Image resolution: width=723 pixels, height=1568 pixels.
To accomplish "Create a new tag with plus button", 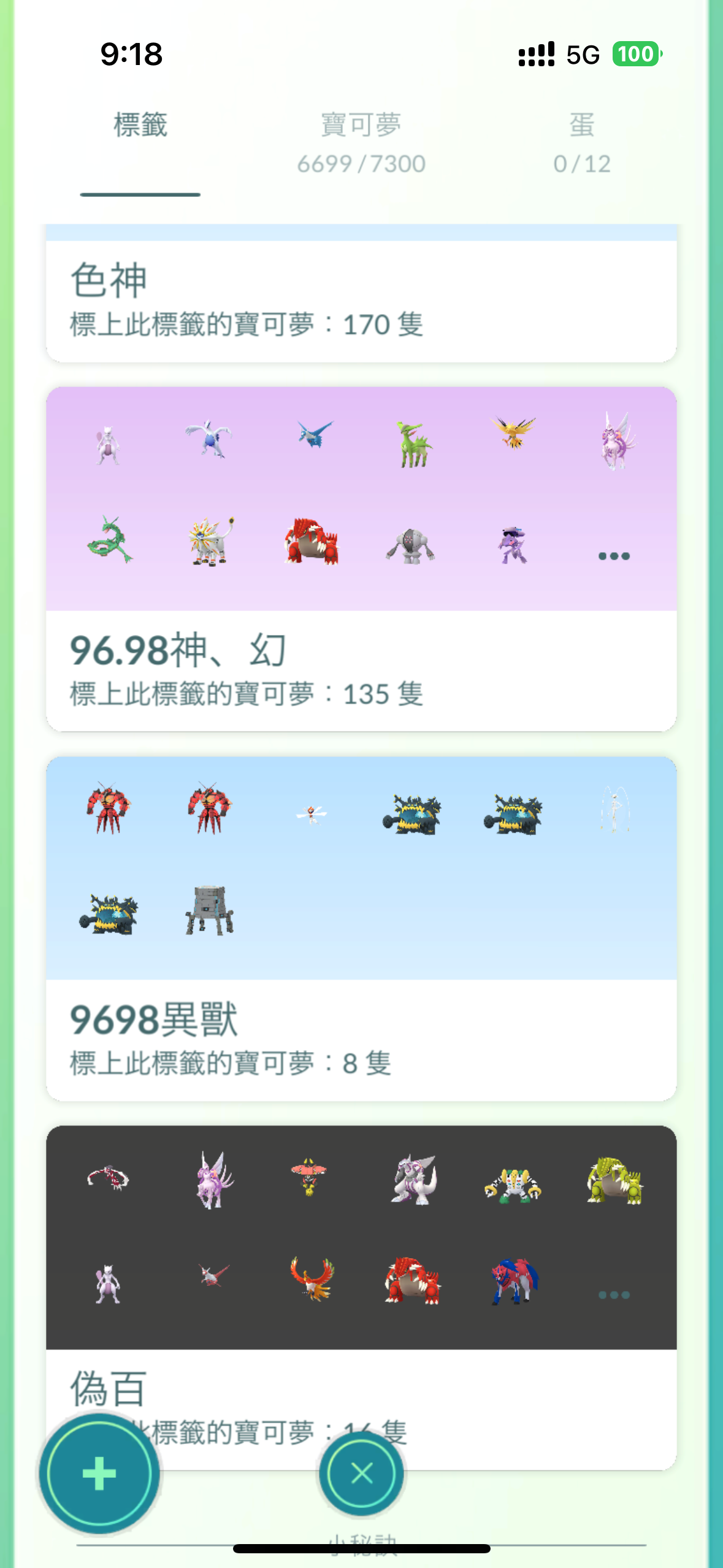I will [99, 1474].
